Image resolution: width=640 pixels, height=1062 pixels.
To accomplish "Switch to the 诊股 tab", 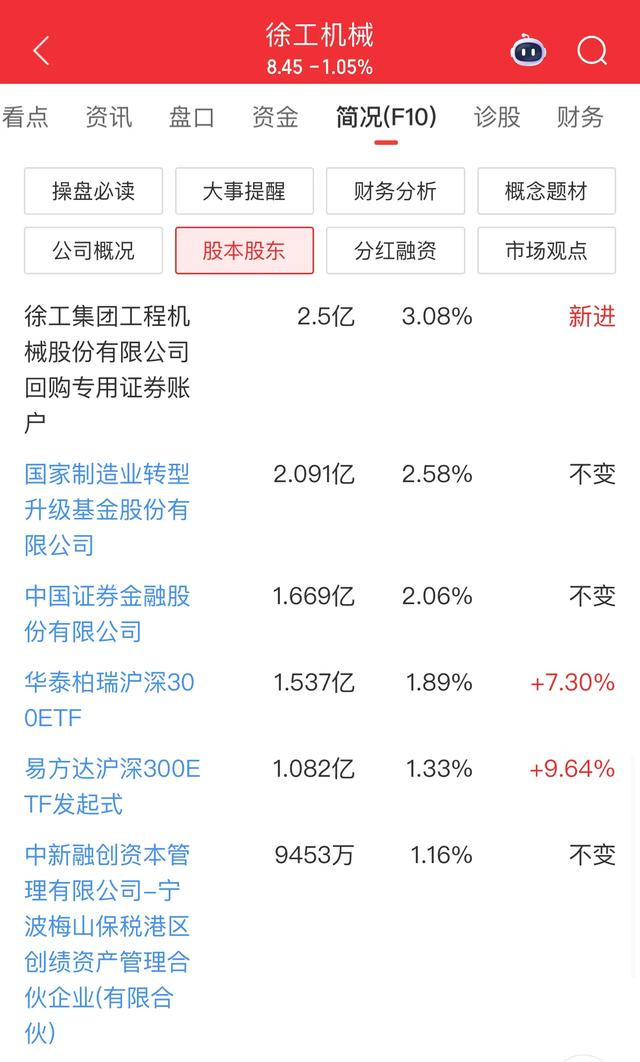I will (x=497, y=117).
